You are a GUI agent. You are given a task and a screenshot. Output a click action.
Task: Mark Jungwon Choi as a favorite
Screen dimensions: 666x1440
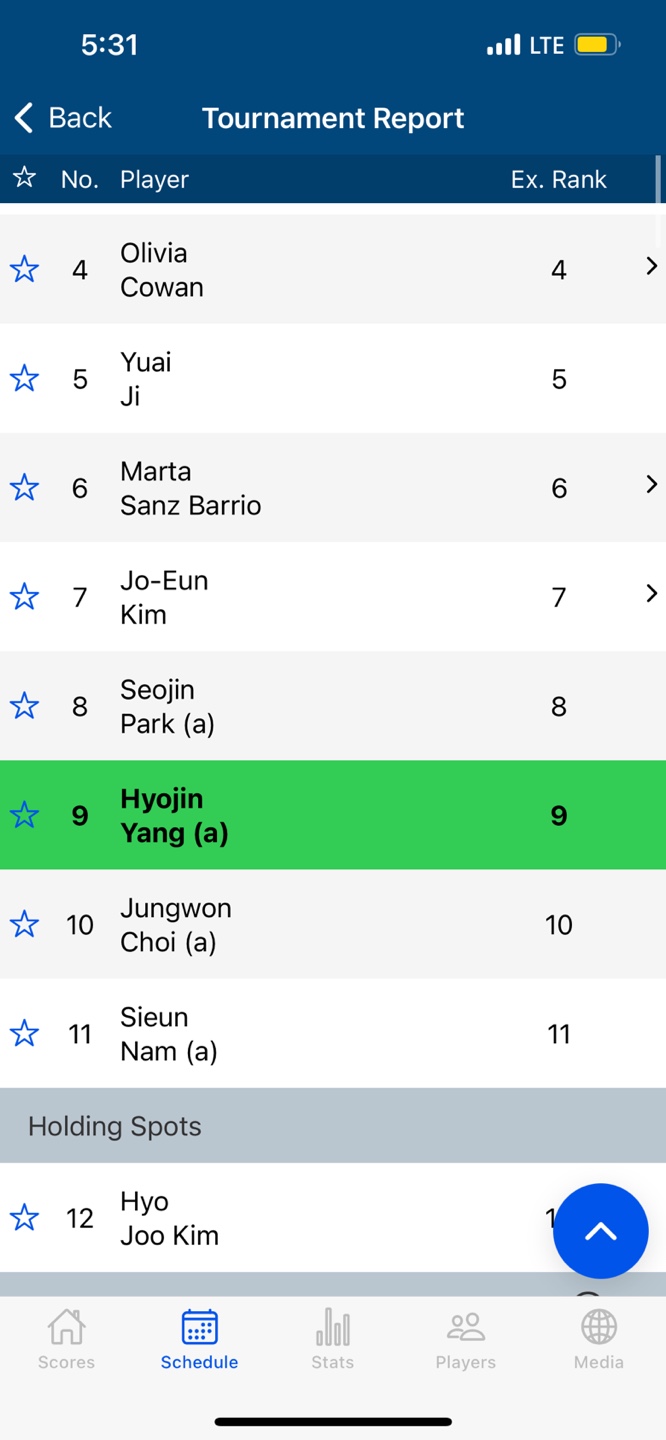pyautogui.click(x=24, y=924)
